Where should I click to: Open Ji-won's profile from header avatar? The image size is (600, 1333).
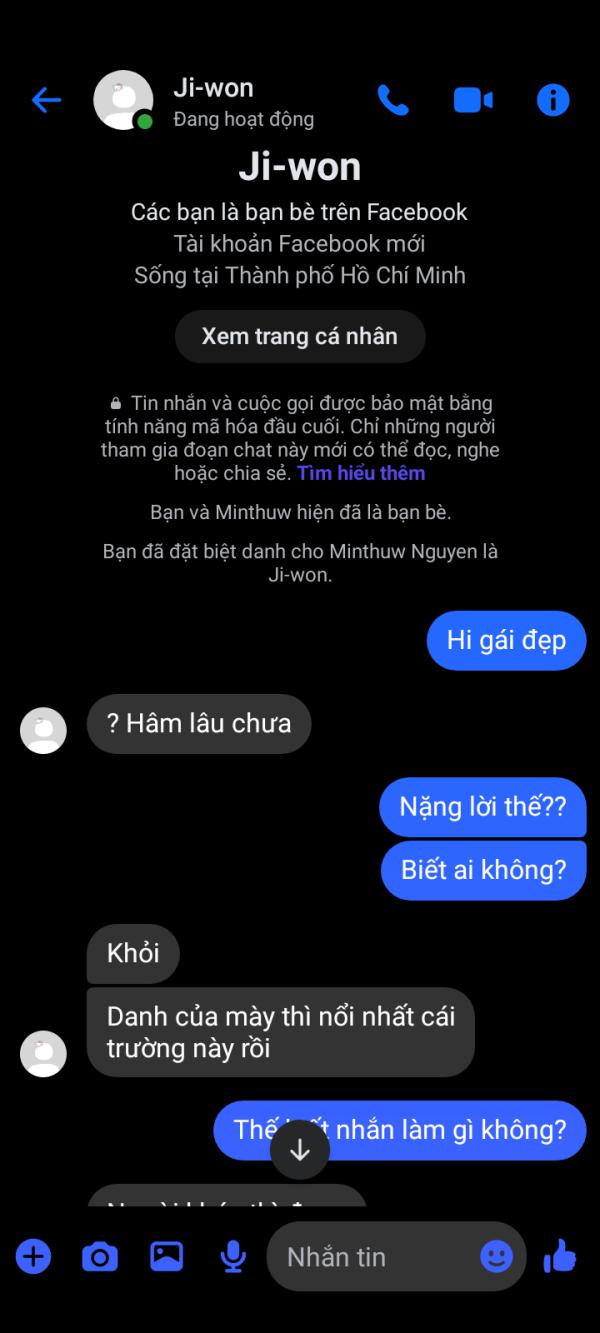pos(123,100)
